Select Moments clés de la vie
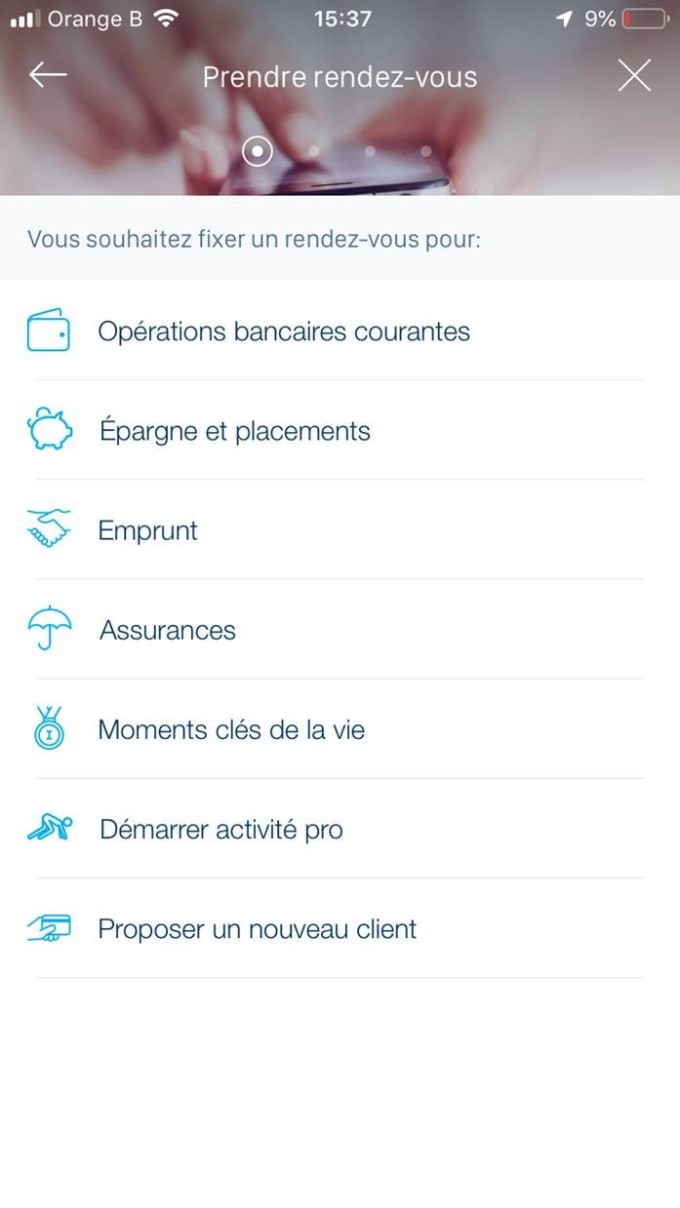The width and height of the screenshot is (680, 1208). pos(340,729)
